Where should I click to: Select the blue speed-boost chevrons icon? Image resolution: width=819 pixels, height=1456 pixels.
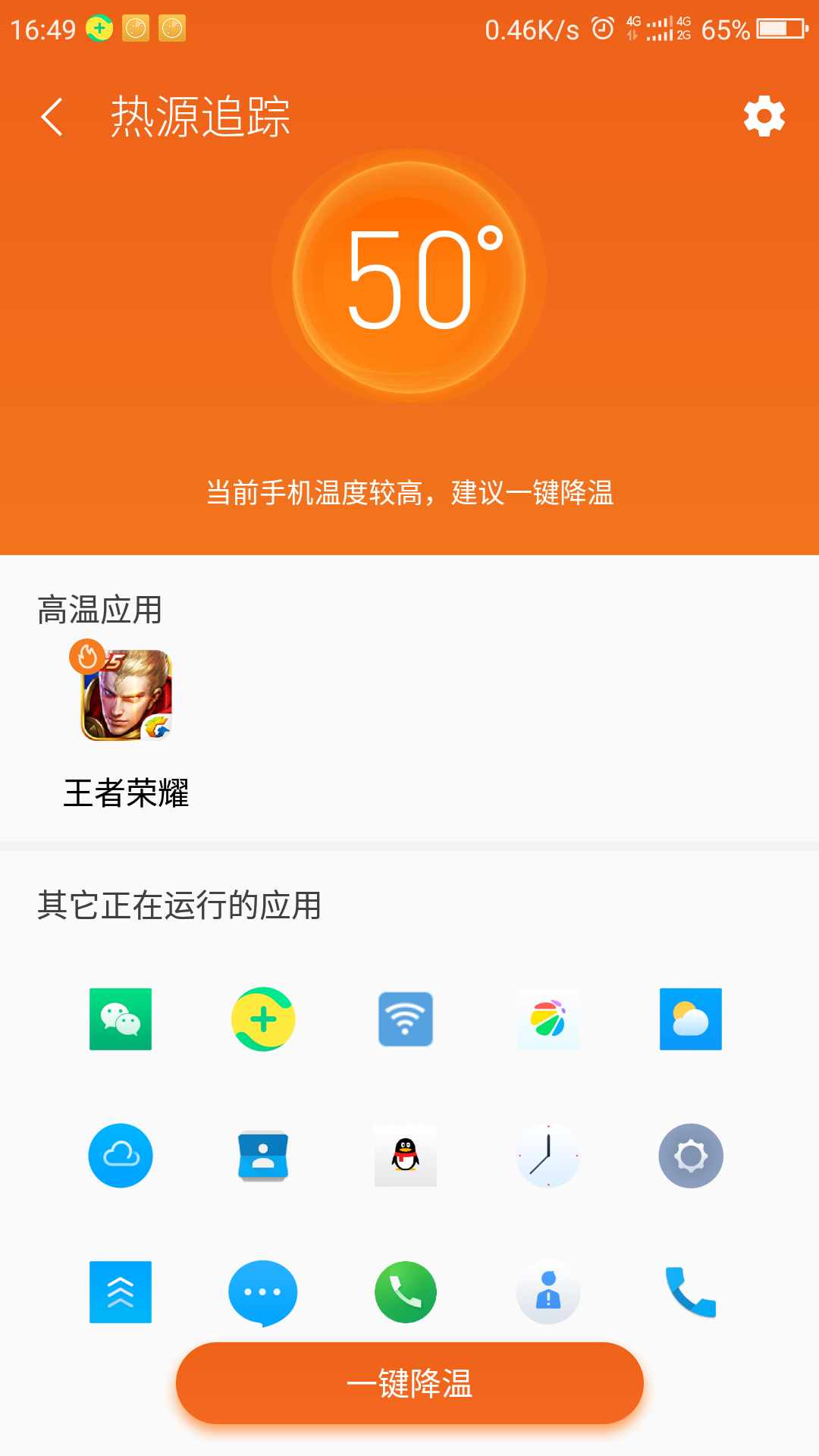click(x=120, y=1291)
